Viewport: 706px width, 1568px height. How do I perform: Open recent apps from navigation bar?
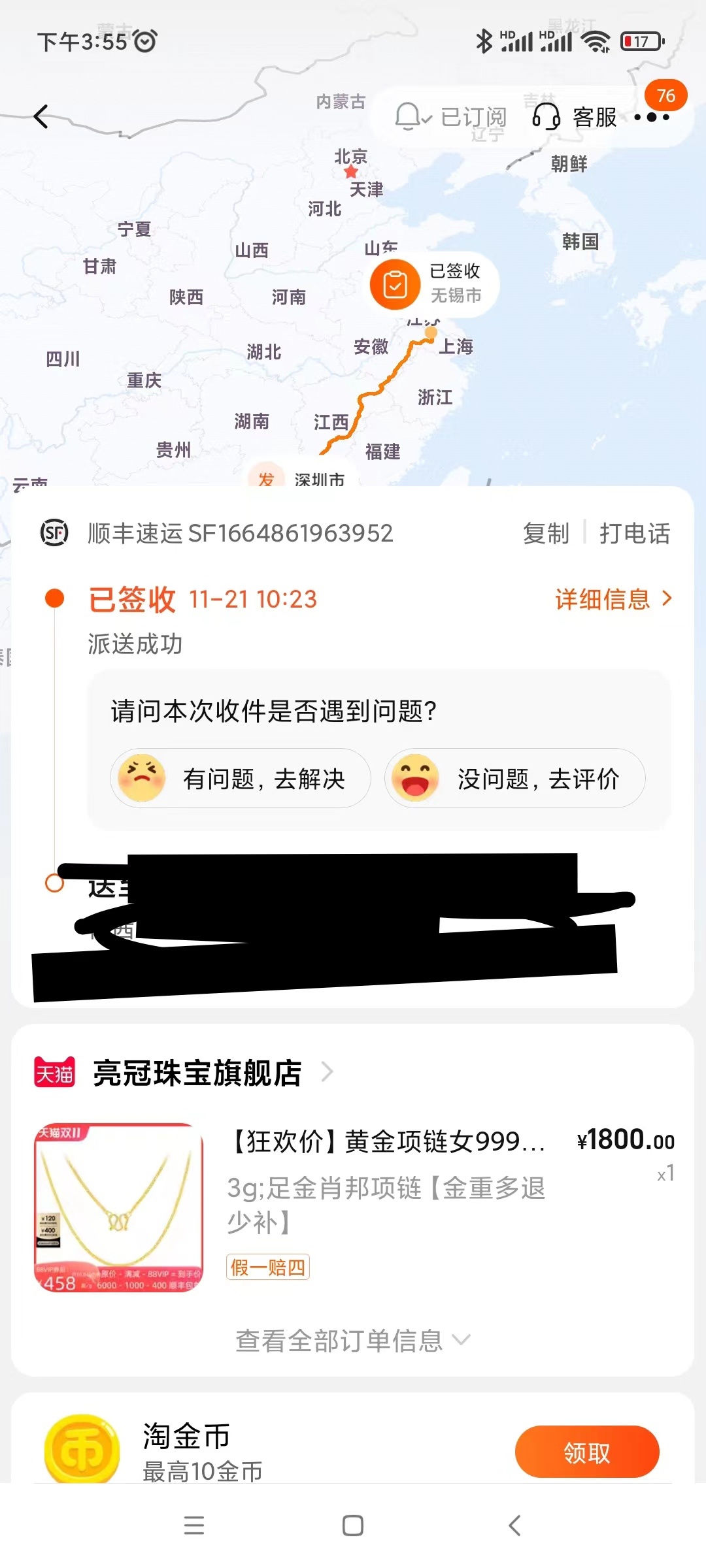click(194, 1526)
